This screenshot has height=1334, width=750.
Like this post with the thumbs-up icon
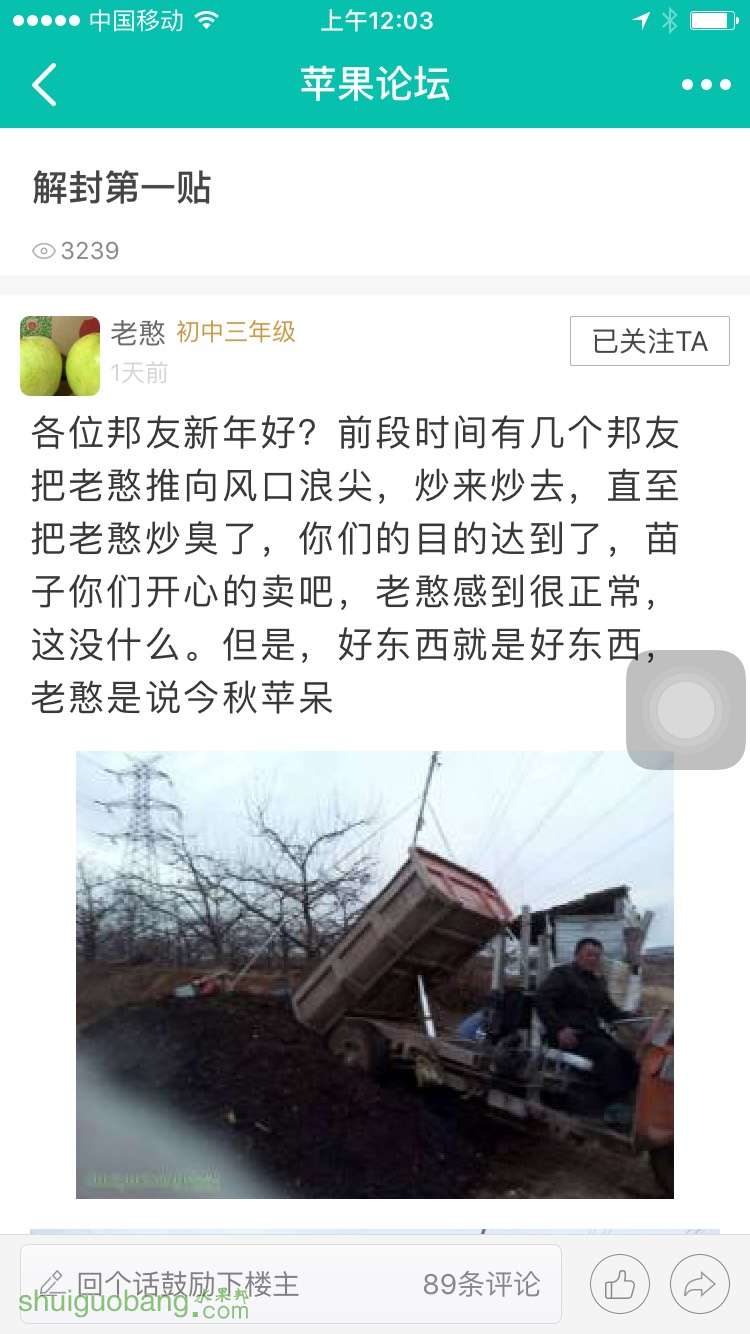coord(620,1285)
